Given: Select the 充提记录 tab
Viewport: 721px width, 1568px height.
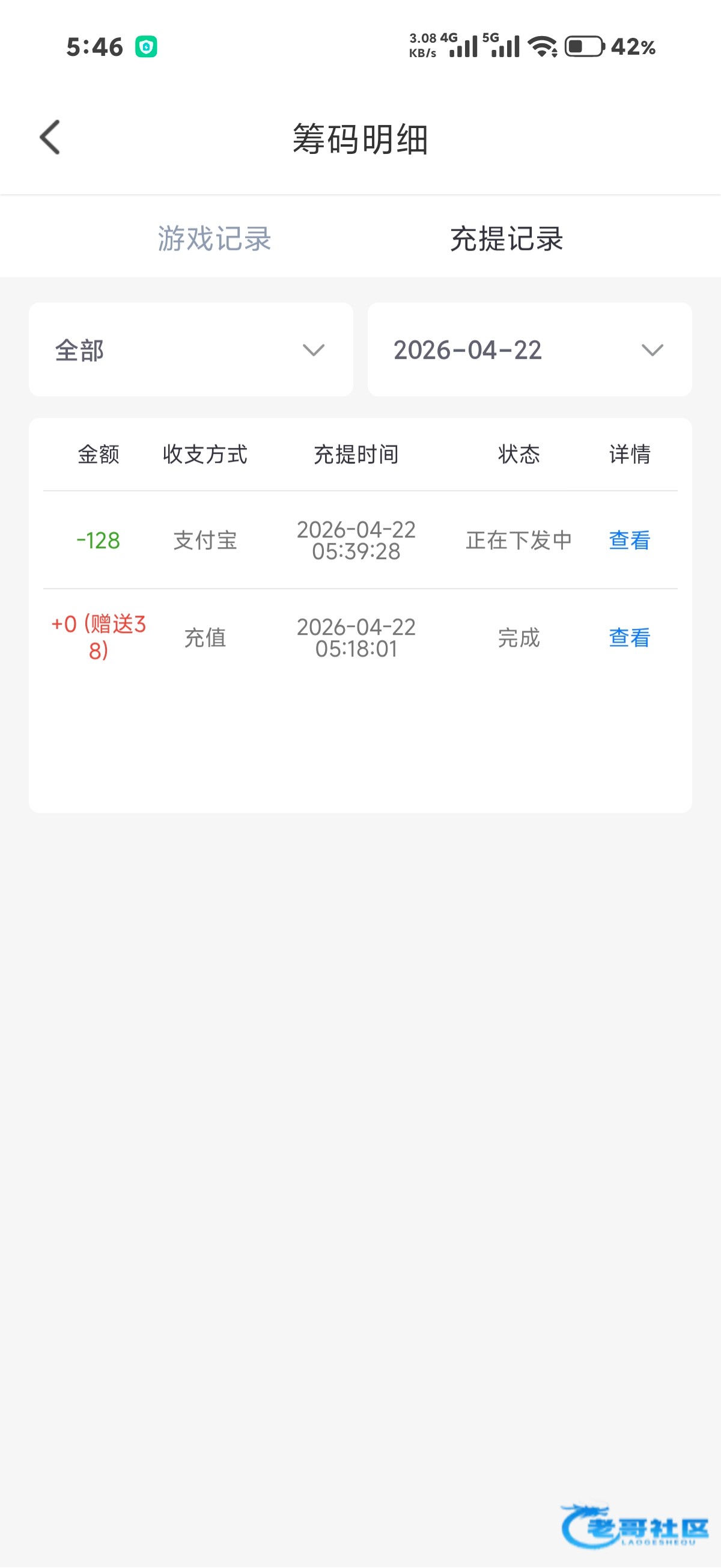Looking at the screenshot, I should (507, 238).
